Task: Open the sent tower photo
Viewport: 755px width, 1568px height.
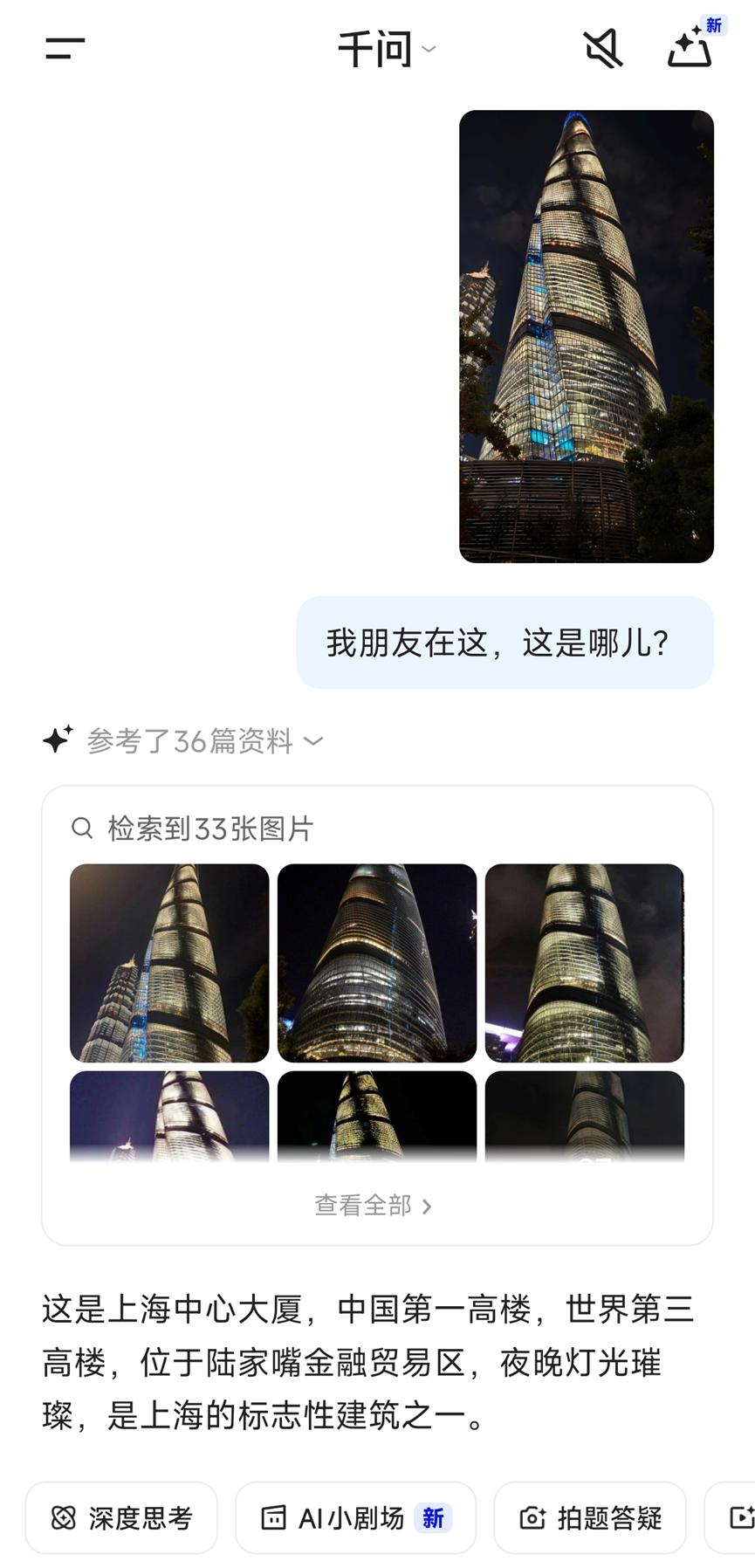Action: pyautogui.click(x=586, y=336)
